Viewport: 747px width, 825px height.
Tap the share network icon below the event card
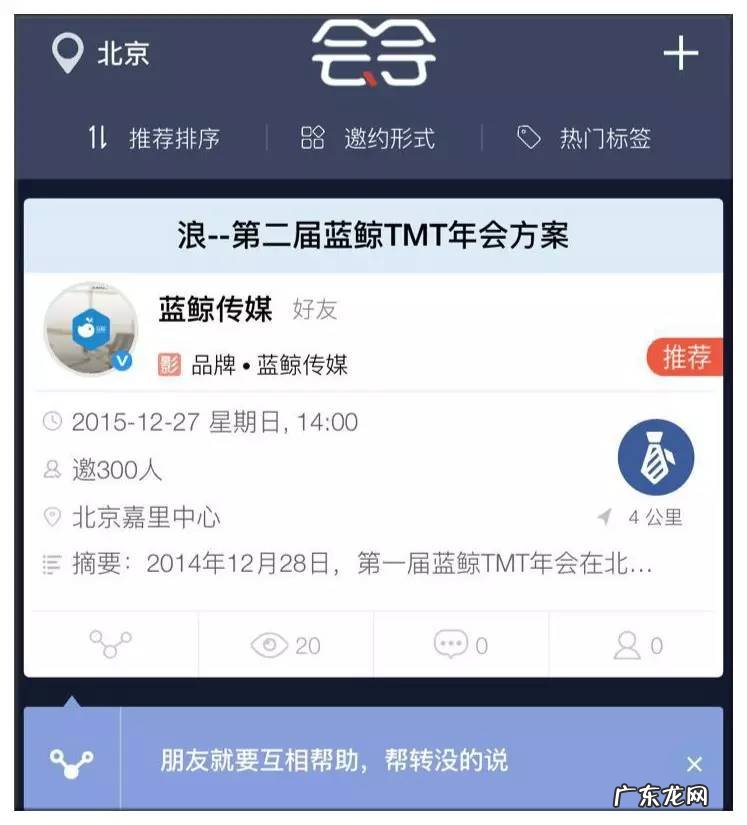click(110, 645)
